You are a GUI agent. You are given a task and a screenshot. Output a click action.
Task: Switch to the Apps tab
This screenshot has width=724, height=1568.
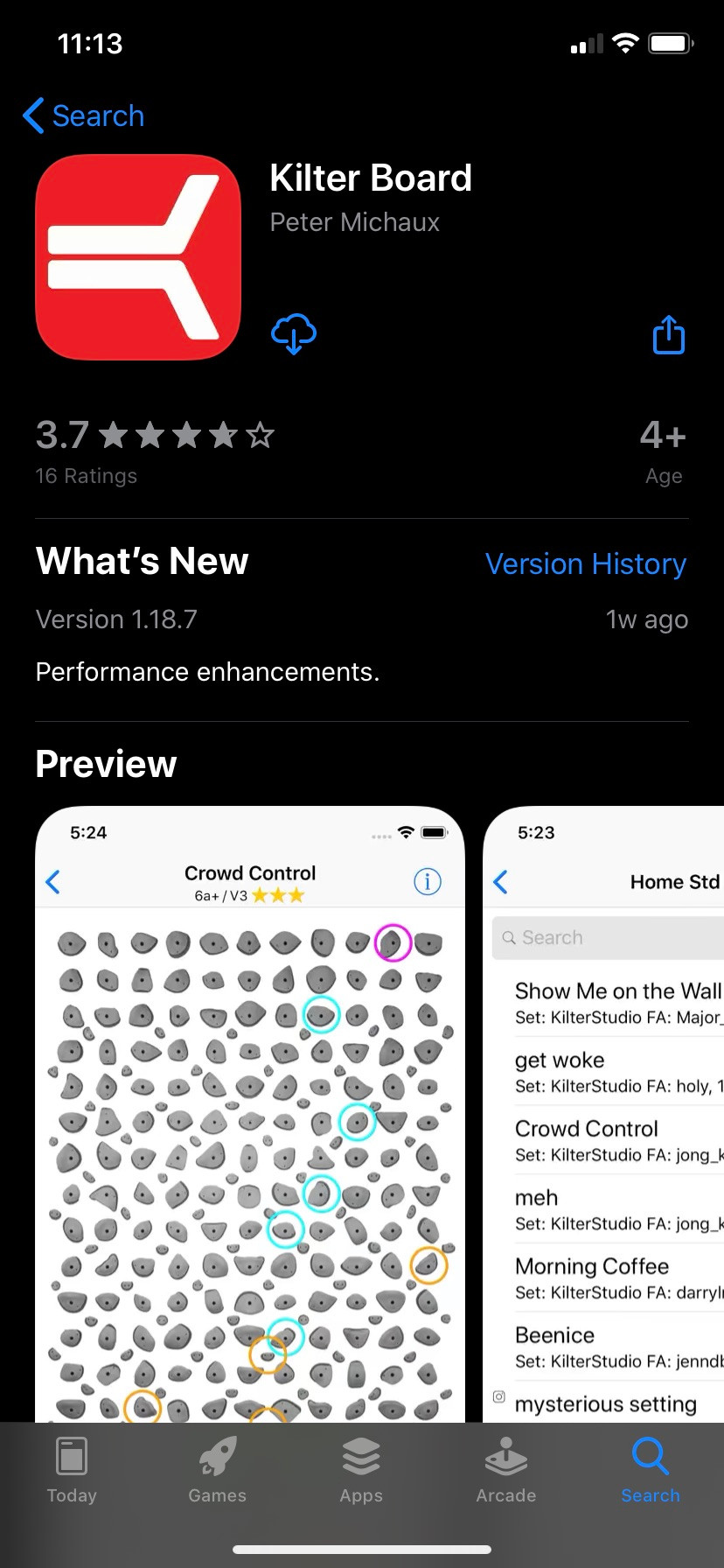(361, 1470)
